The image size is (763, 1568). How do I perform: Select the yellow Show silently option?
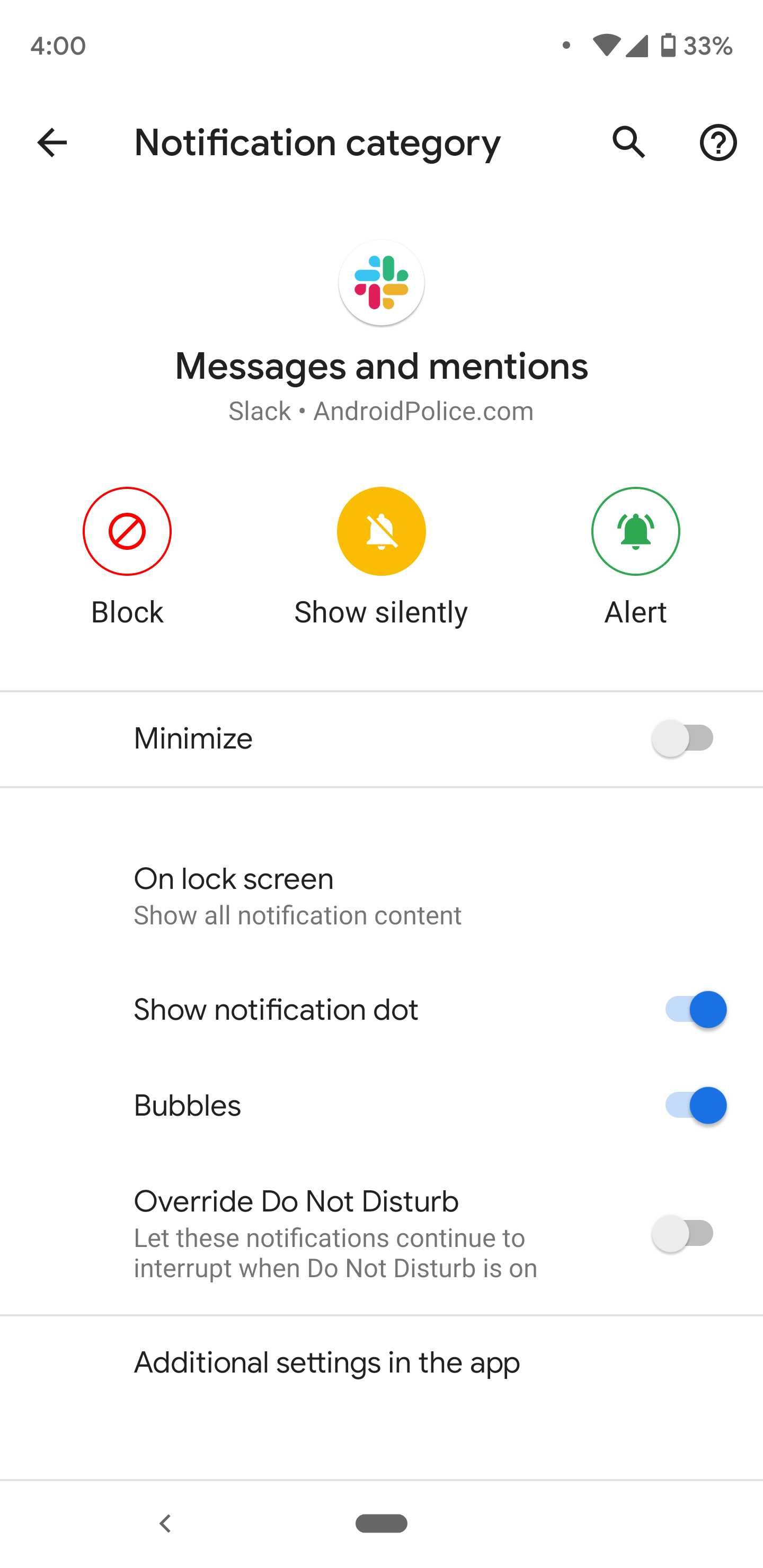point(381,531)
